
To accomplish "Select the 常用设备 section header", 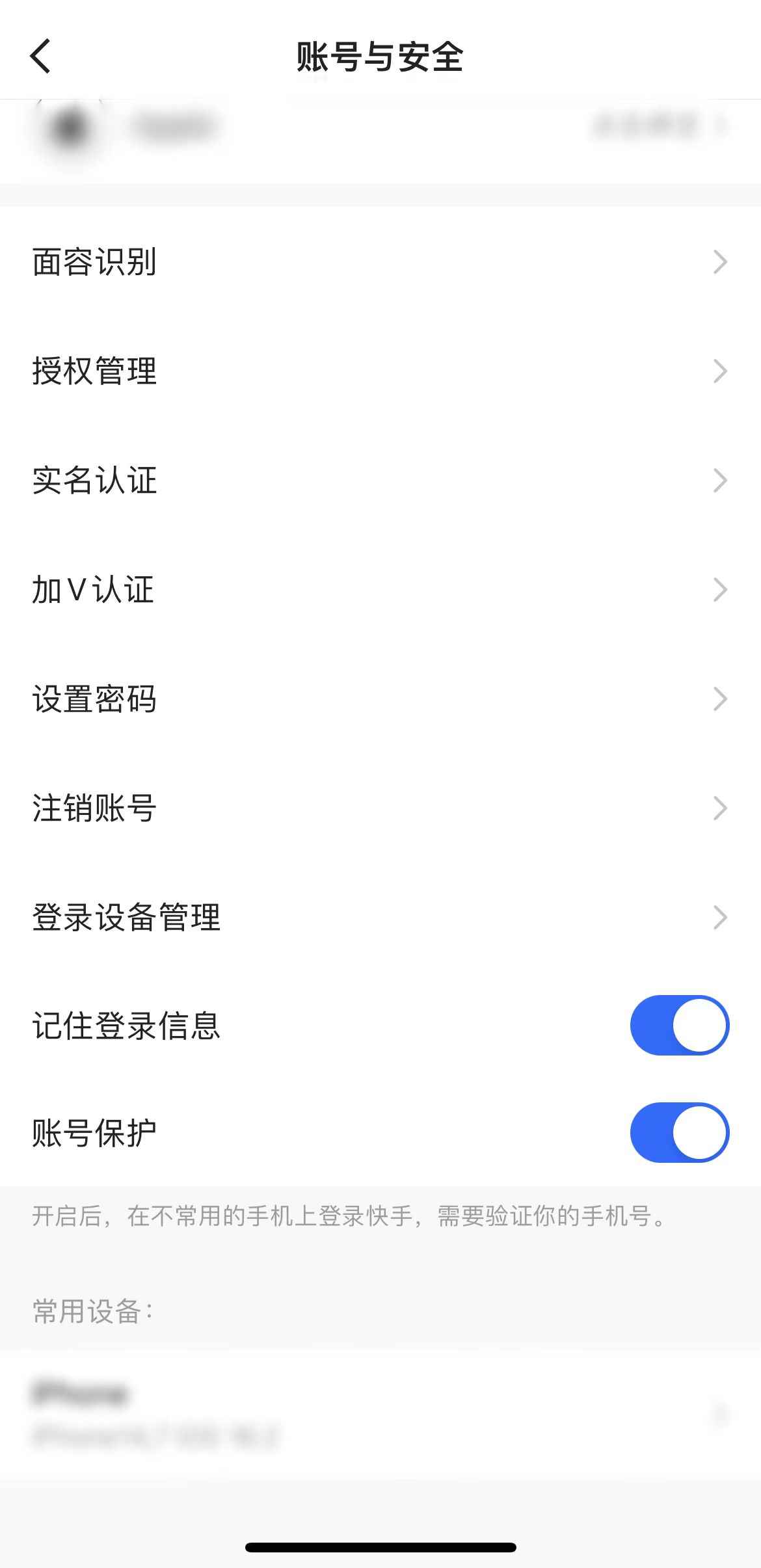I will (x=91, y=1309).
